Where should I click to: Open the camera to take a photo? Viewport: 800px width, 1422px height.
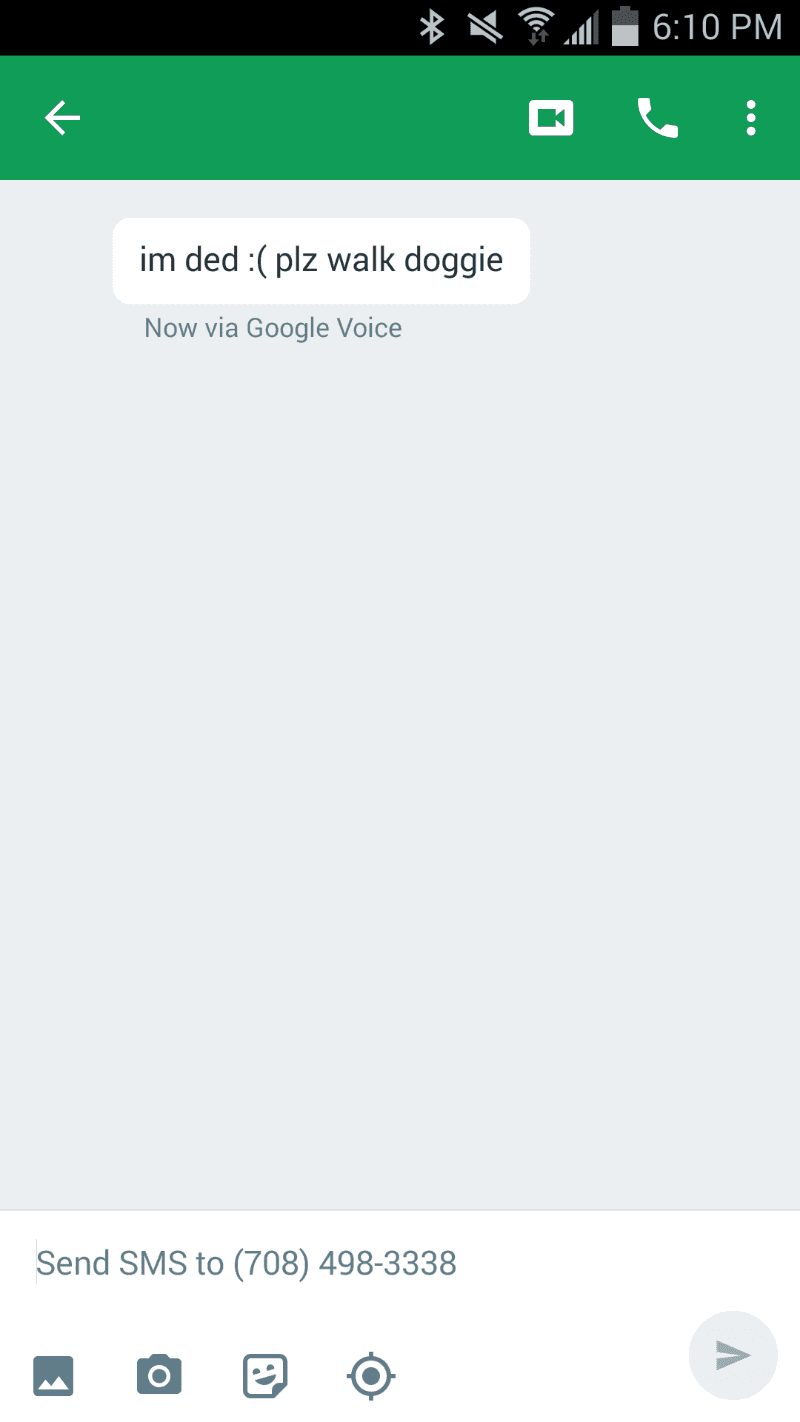click(159, 1375)
